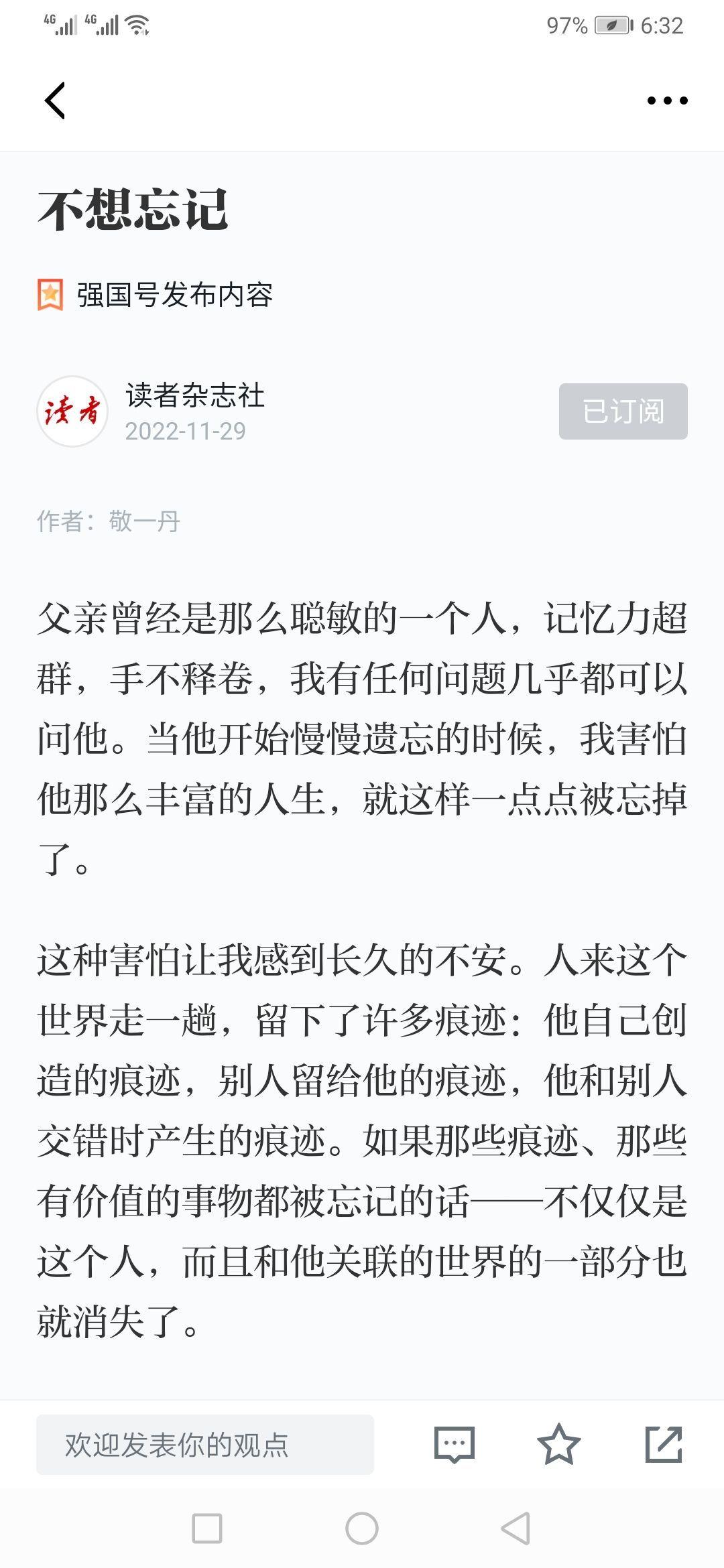Tap the 欢迎发表你的观点 comment field
Screen dimensions: 724x1568
coord(205,1445)
